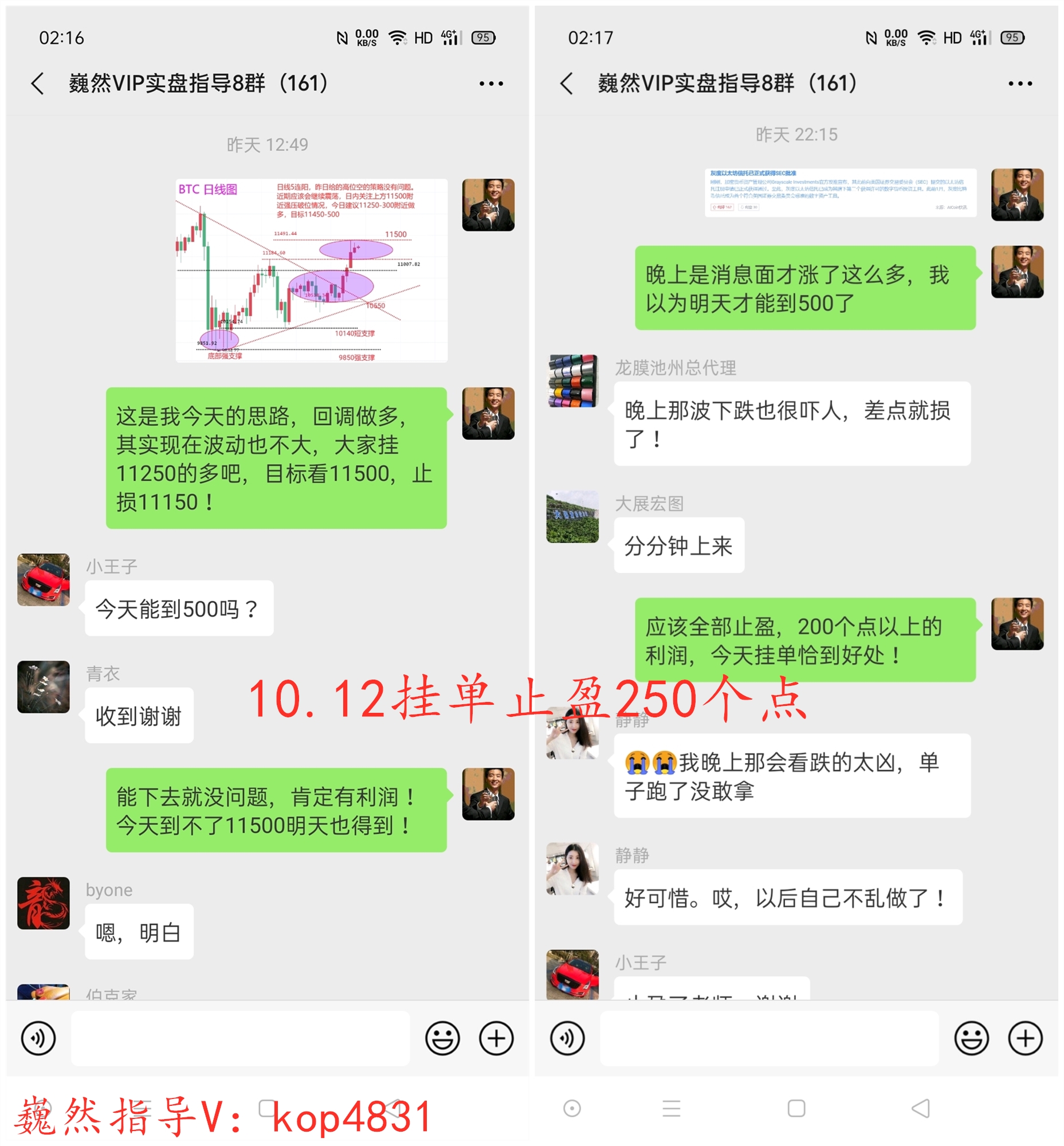
Task: Tap the message input field in left chat
Action: point(242,1039)
